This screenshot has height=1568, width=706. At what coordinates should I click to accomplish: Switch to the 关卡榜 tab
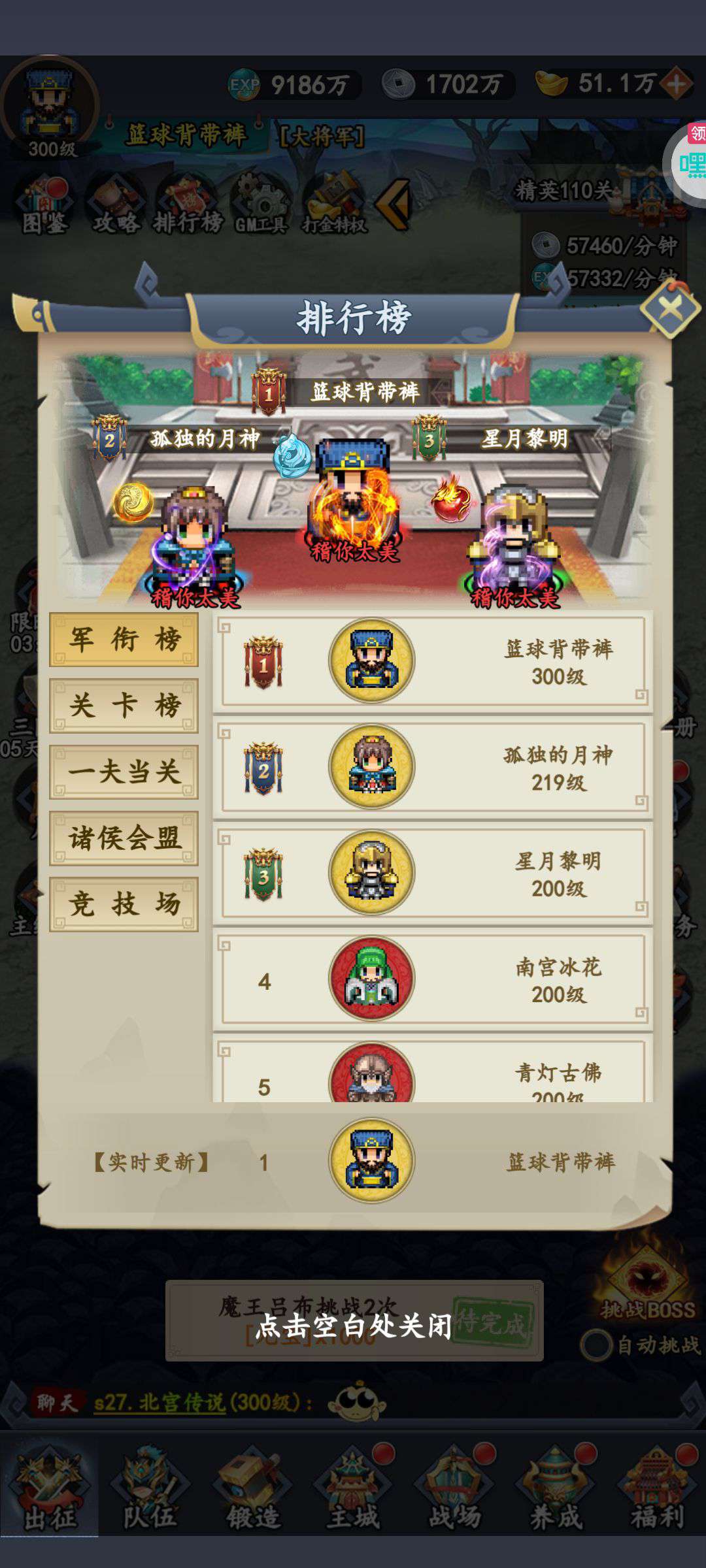(x=124, y=706)
